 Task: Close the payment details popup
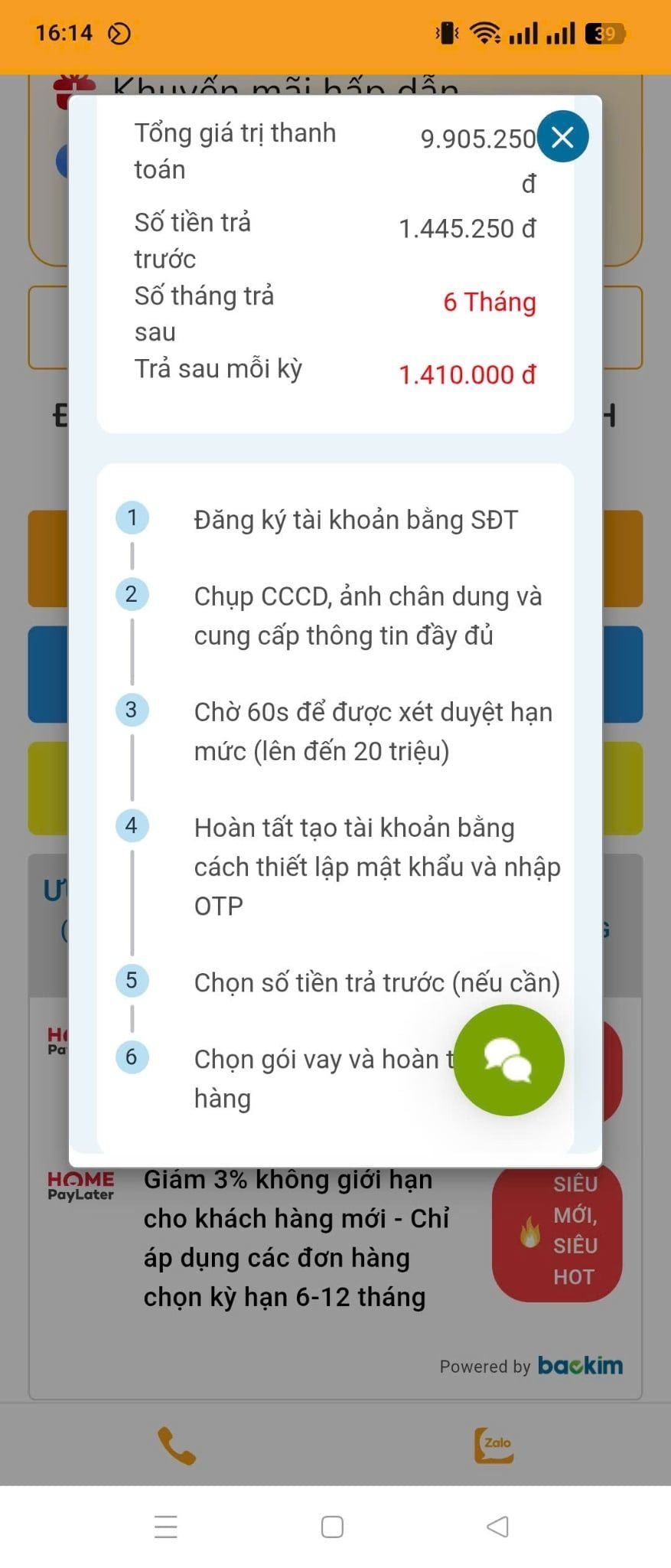(x=562, y=137)
